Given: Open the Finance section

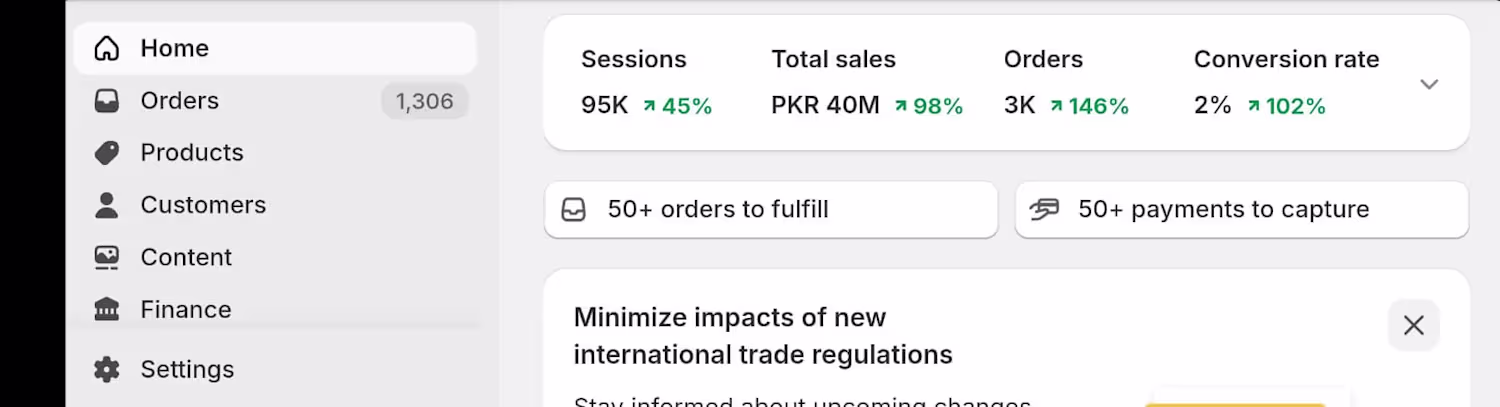Looking at the screenshot, I should pos(185,309).
